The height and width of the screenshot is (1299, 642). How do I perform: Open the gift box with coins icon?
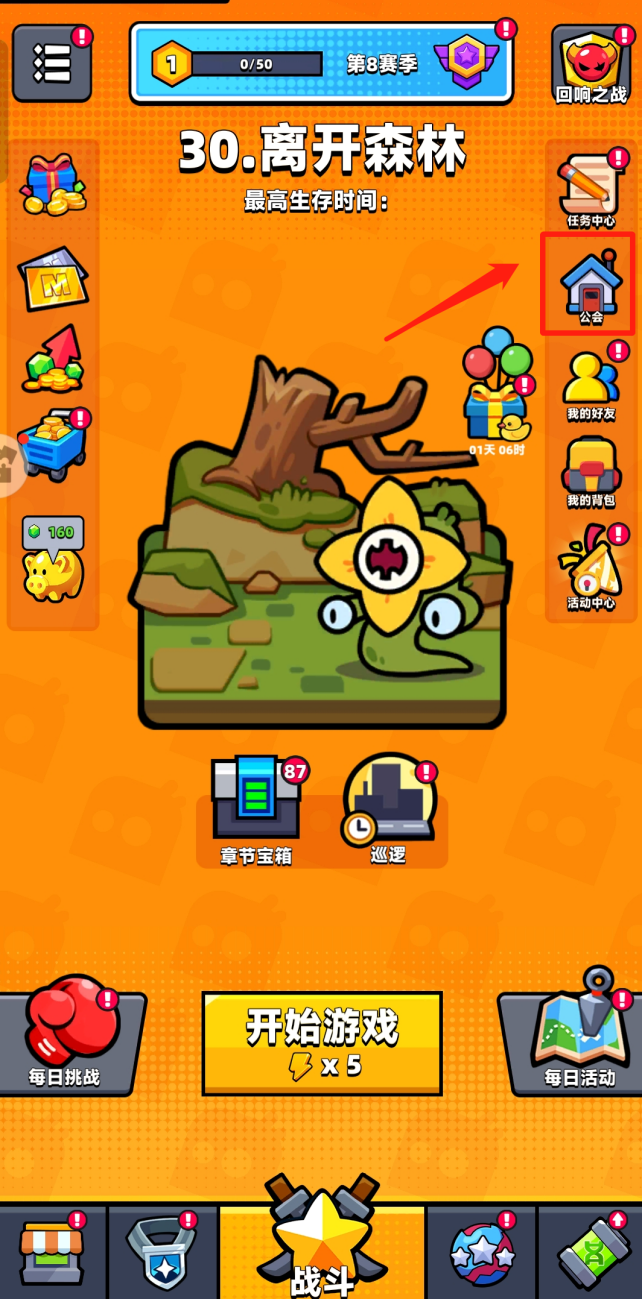coord(52,185)
